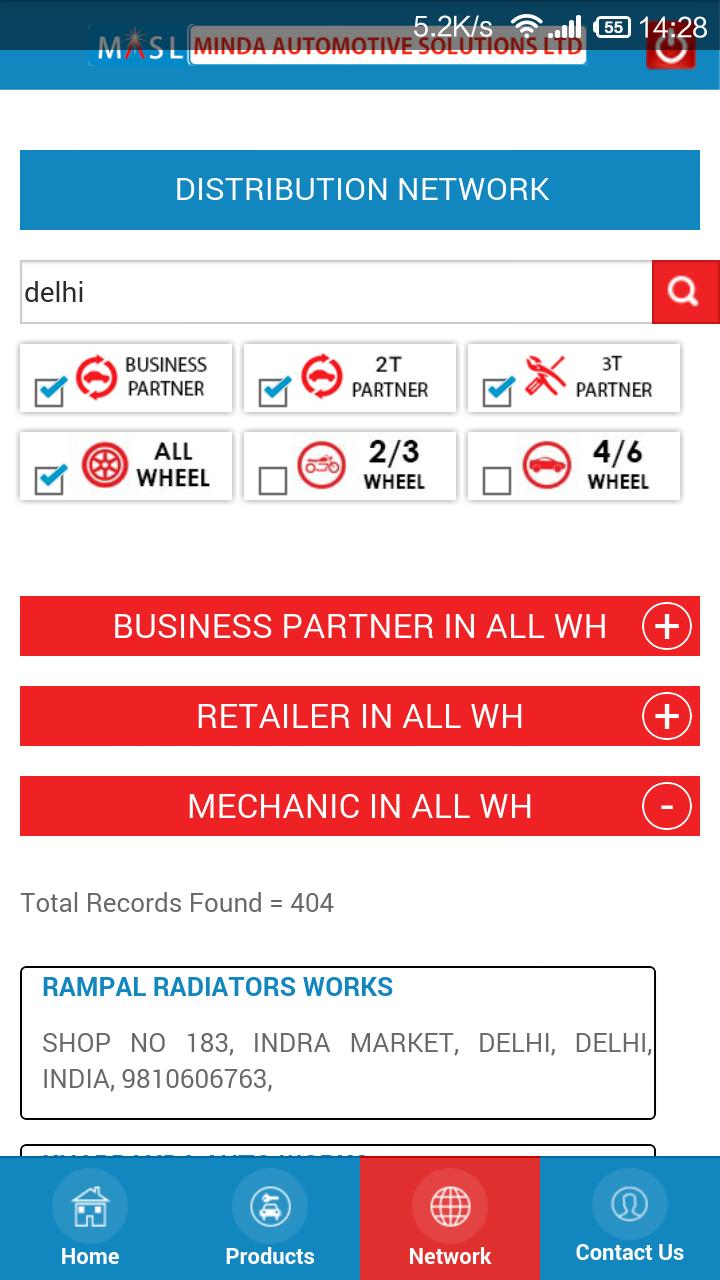The height and width of the screenshot is (1280, 720).
Task: Select the 2/3 Wheel motorcycle icon
Action: pyautogui.click(x=320, y=465)
